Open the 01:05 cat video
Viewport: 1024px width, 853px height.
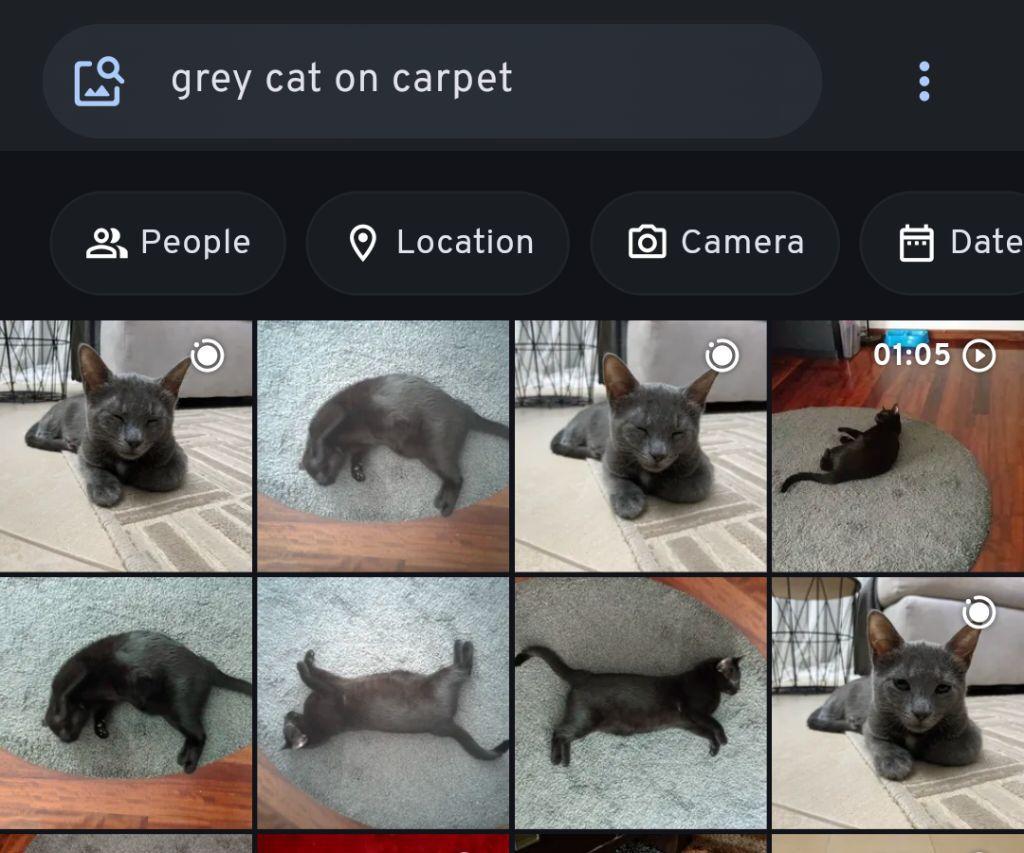coord(897,446)
